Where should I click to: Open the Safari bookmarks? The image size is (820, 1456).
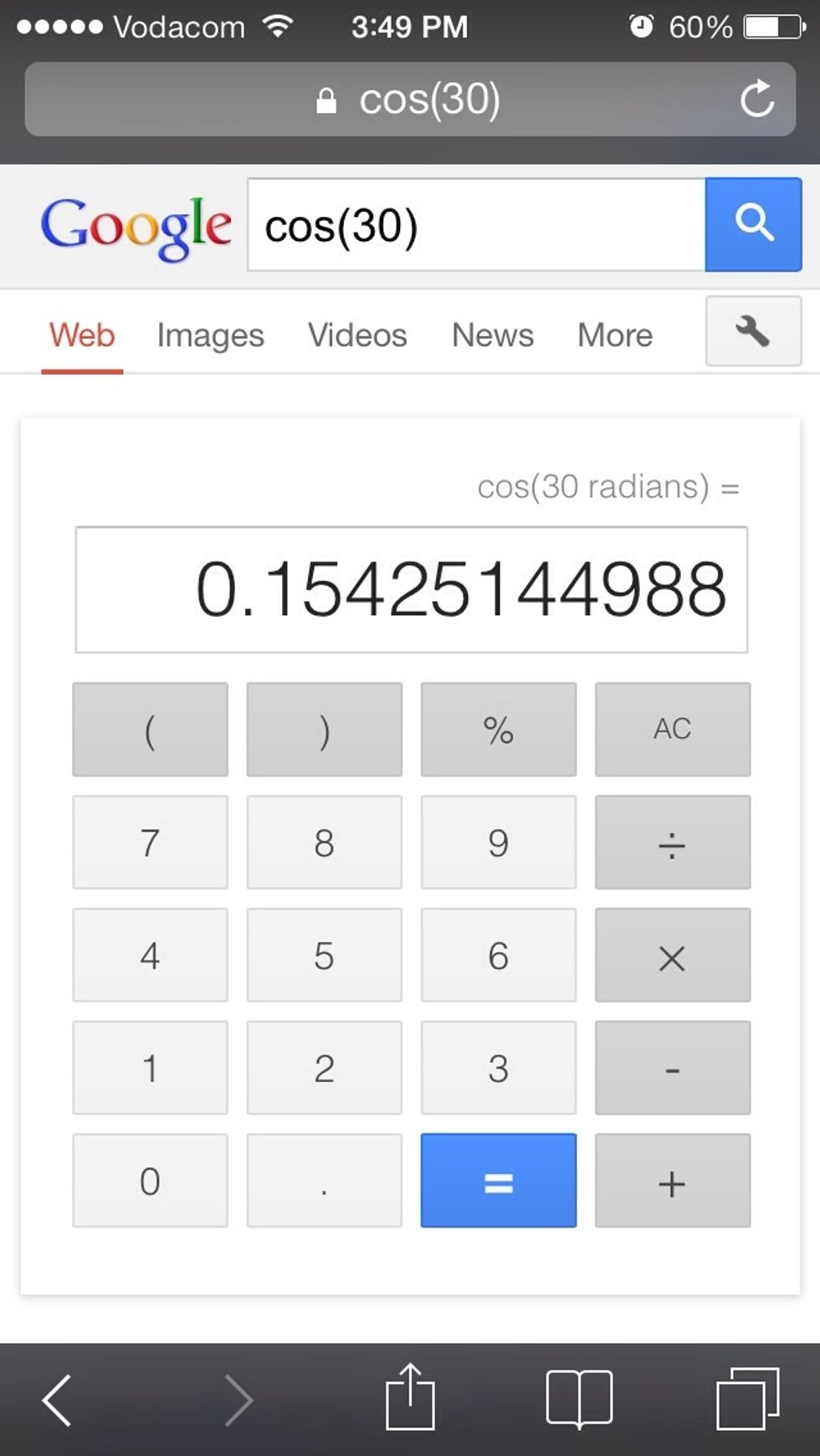point(579,1397)
